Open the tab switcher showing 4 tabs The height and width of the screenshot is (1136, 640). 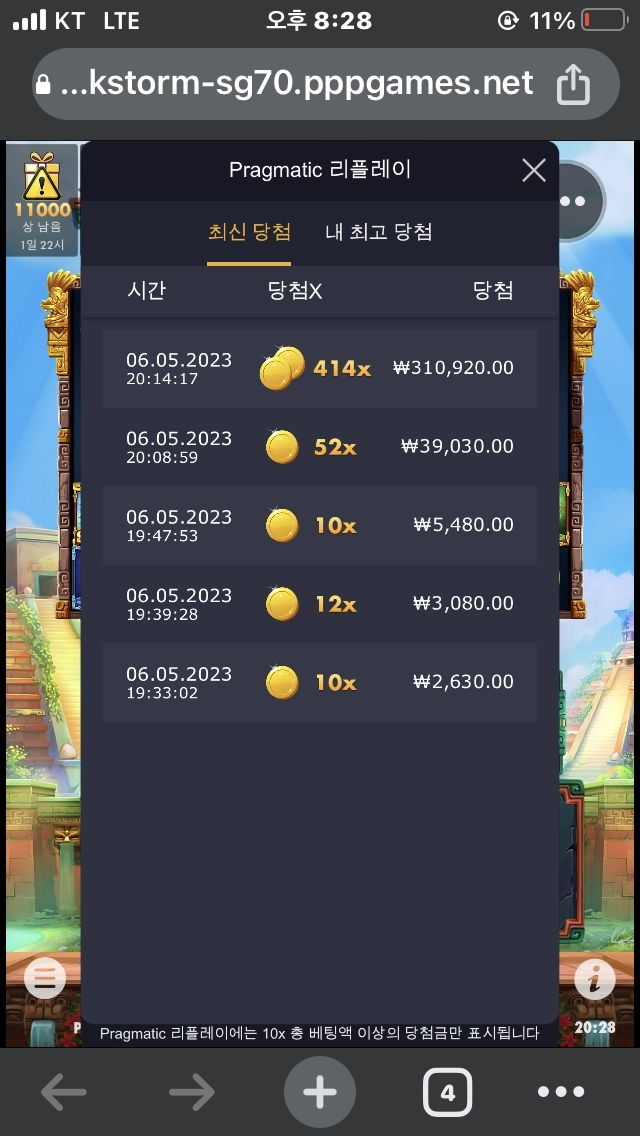click(x=447, y=1092)
